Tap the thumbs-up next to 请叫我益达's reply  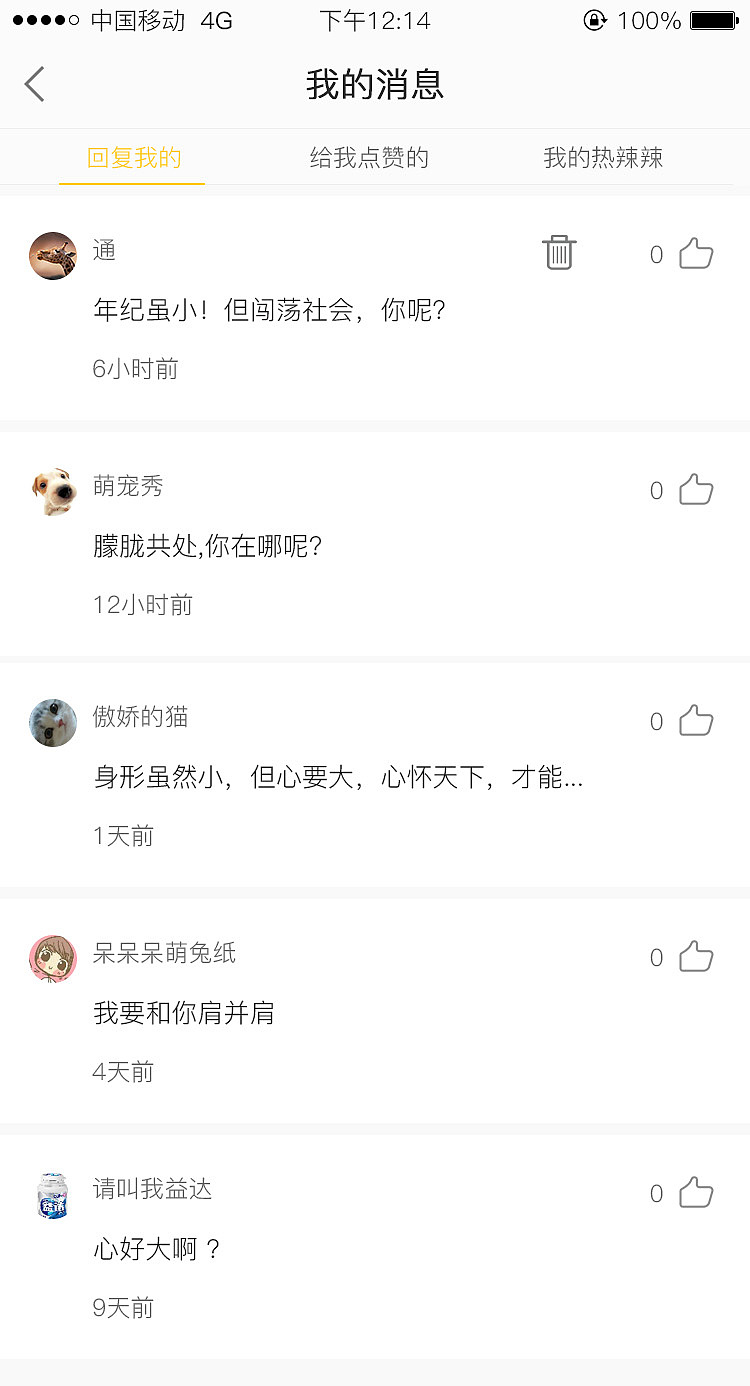[x=692, y=1192]
